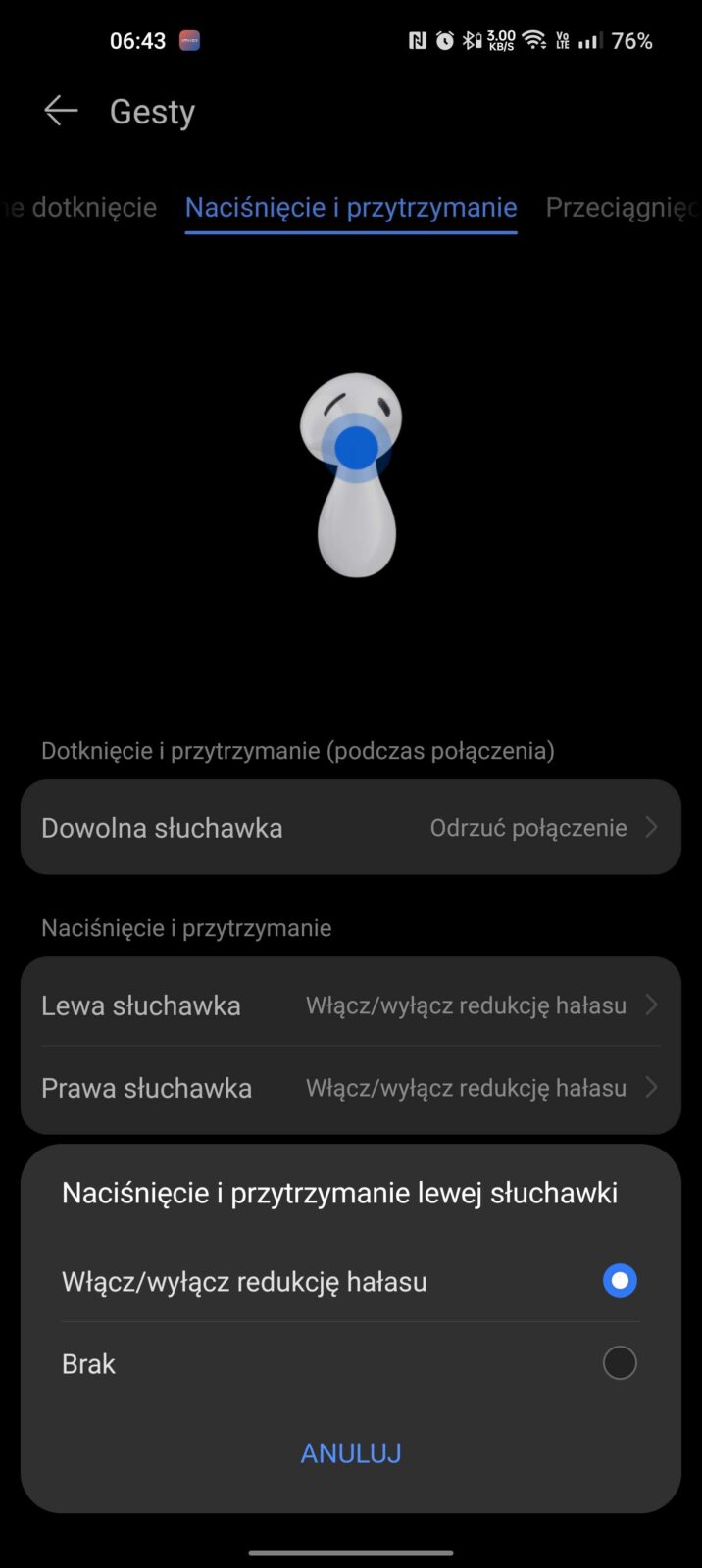Select Włącz/wyłącz redukcję hałasu option
Screen dimensions: 702x1568
tap(350, 1281)
